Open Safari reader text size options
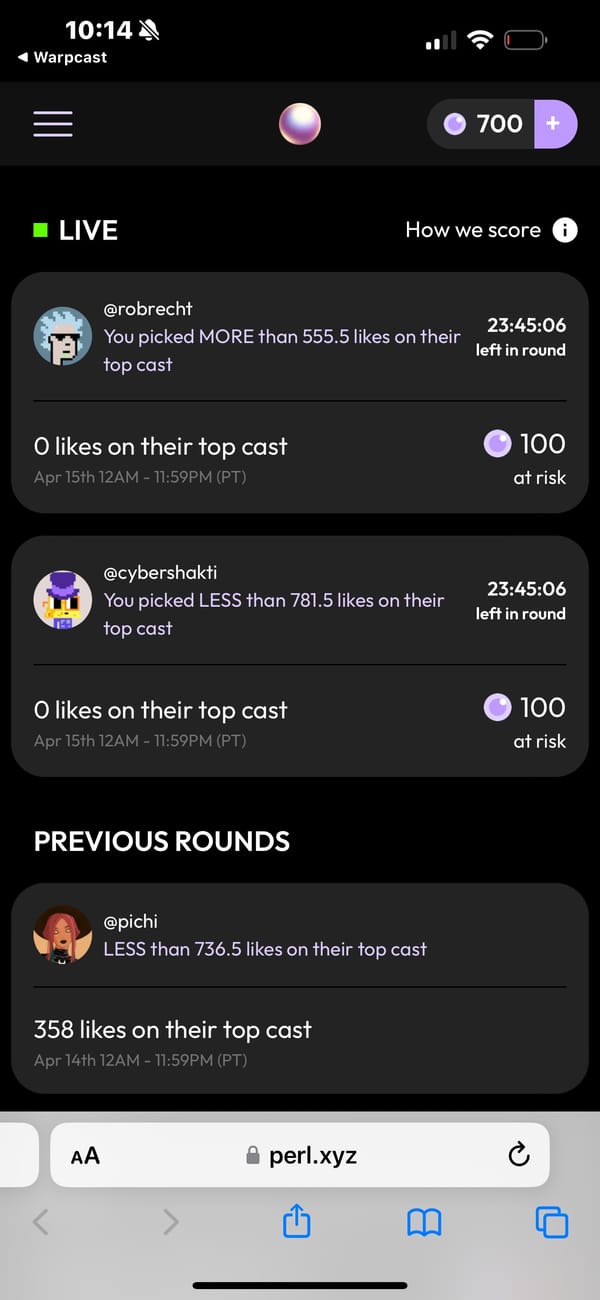 click(86, 1156)
